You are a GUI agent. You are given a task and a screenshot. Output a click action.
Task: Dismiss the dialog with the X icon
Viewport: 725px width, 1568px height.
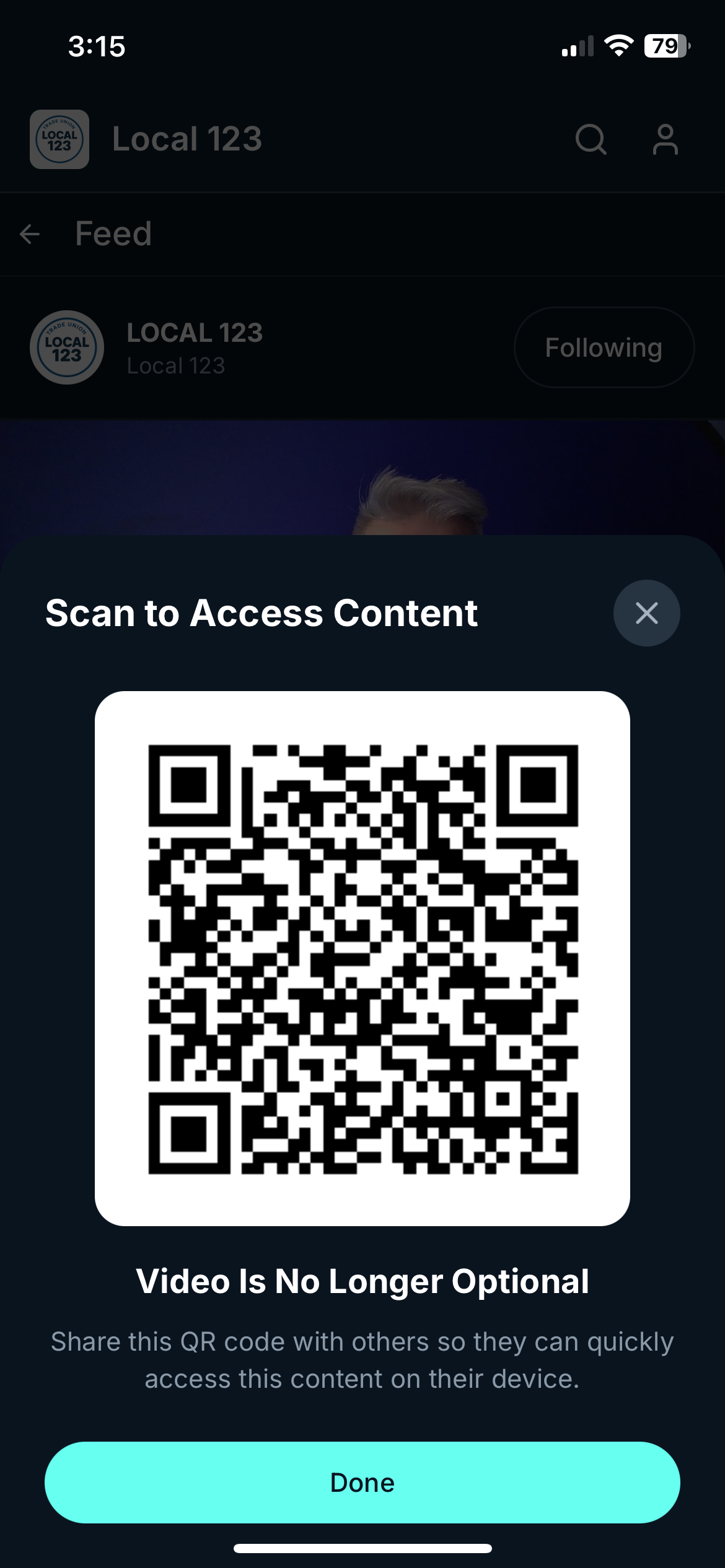pos(646,613)
